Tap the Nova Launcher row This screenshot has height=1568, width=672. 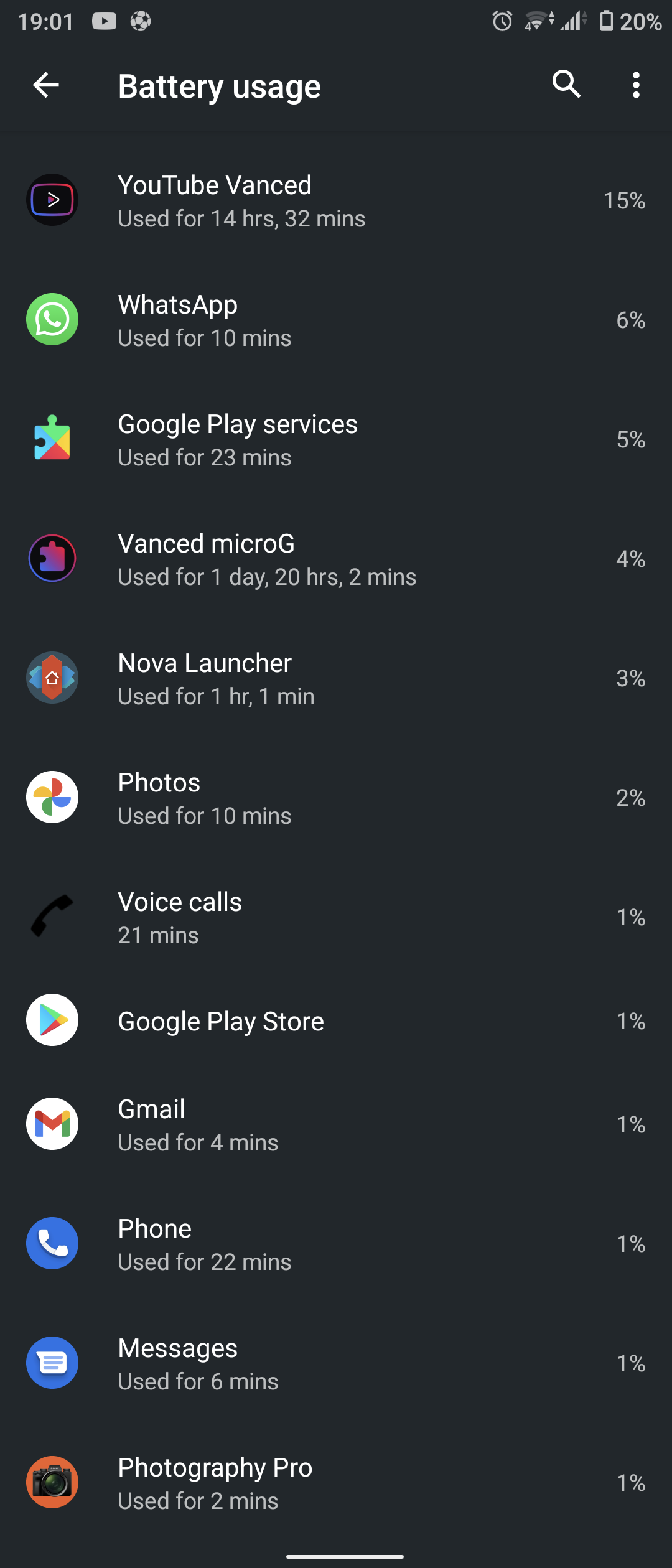click(336, 678)
